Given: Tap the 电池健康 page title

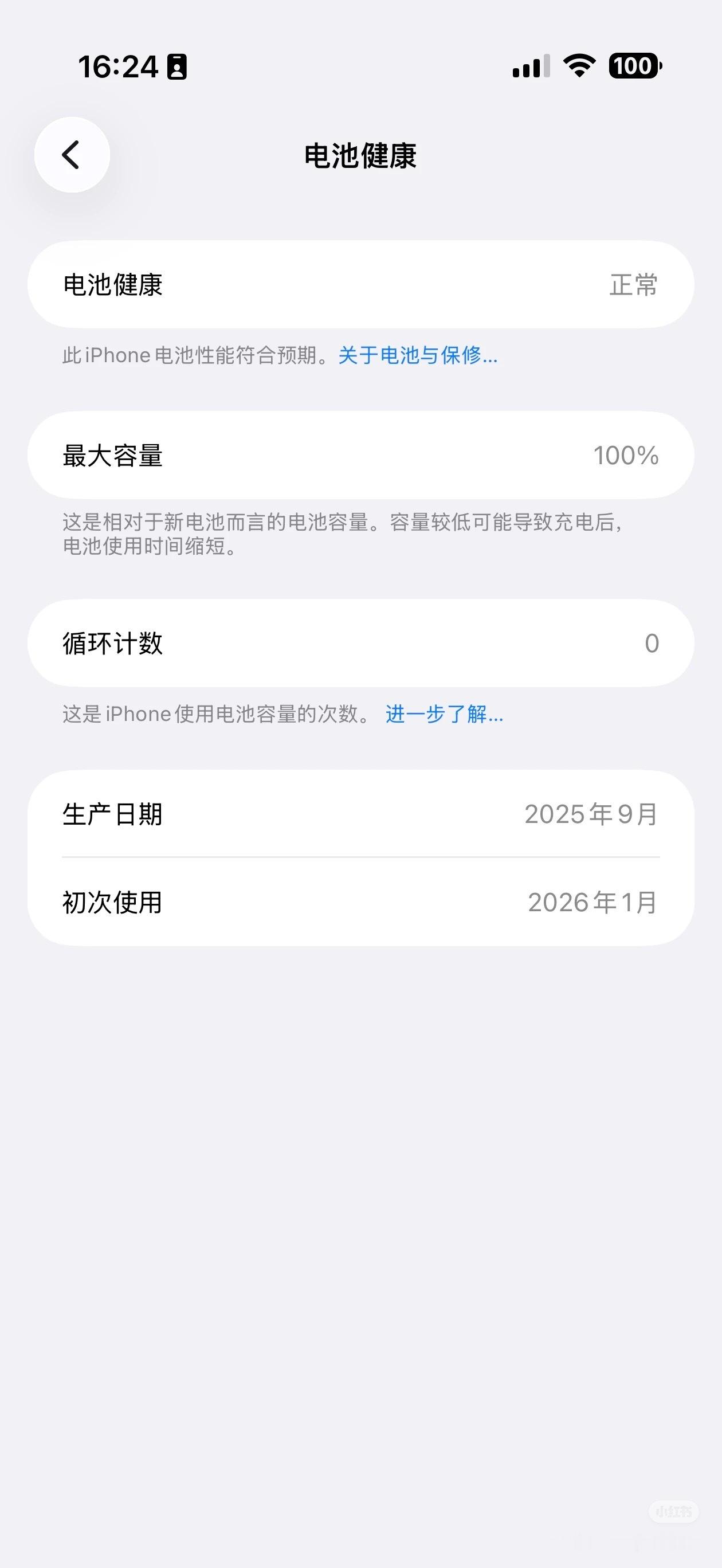Looking at the screenshot, I should 361,155.
